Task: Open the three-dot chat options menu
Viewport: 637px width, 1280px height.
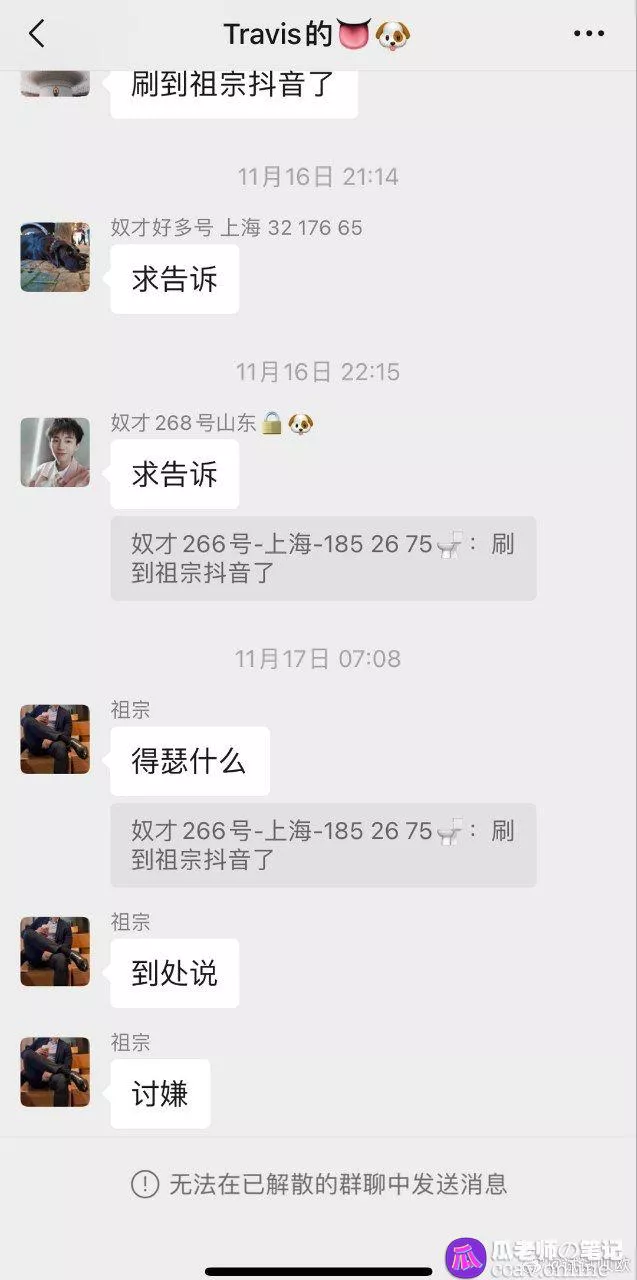Action: [589, 34]
